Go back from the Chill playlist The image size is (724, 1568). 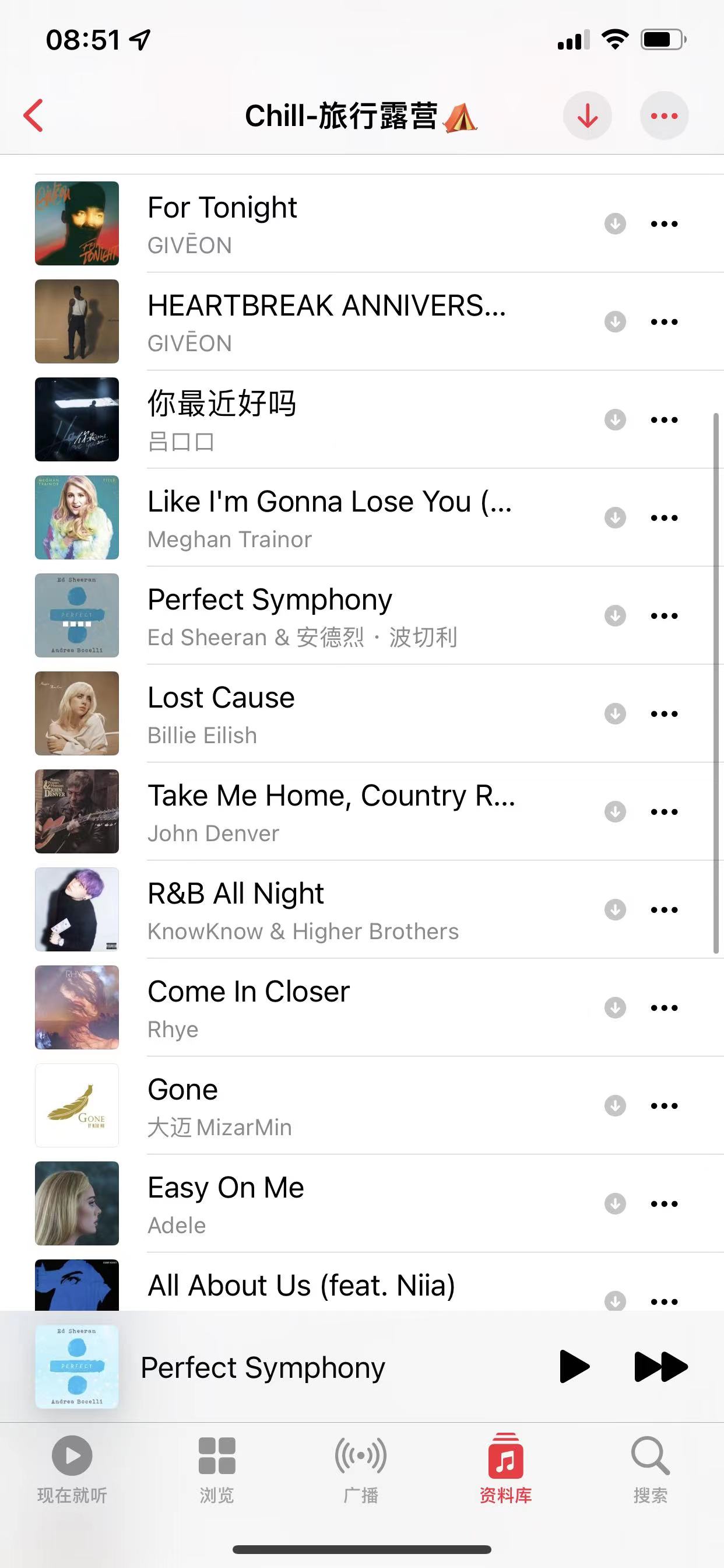(x=34, y=115)
